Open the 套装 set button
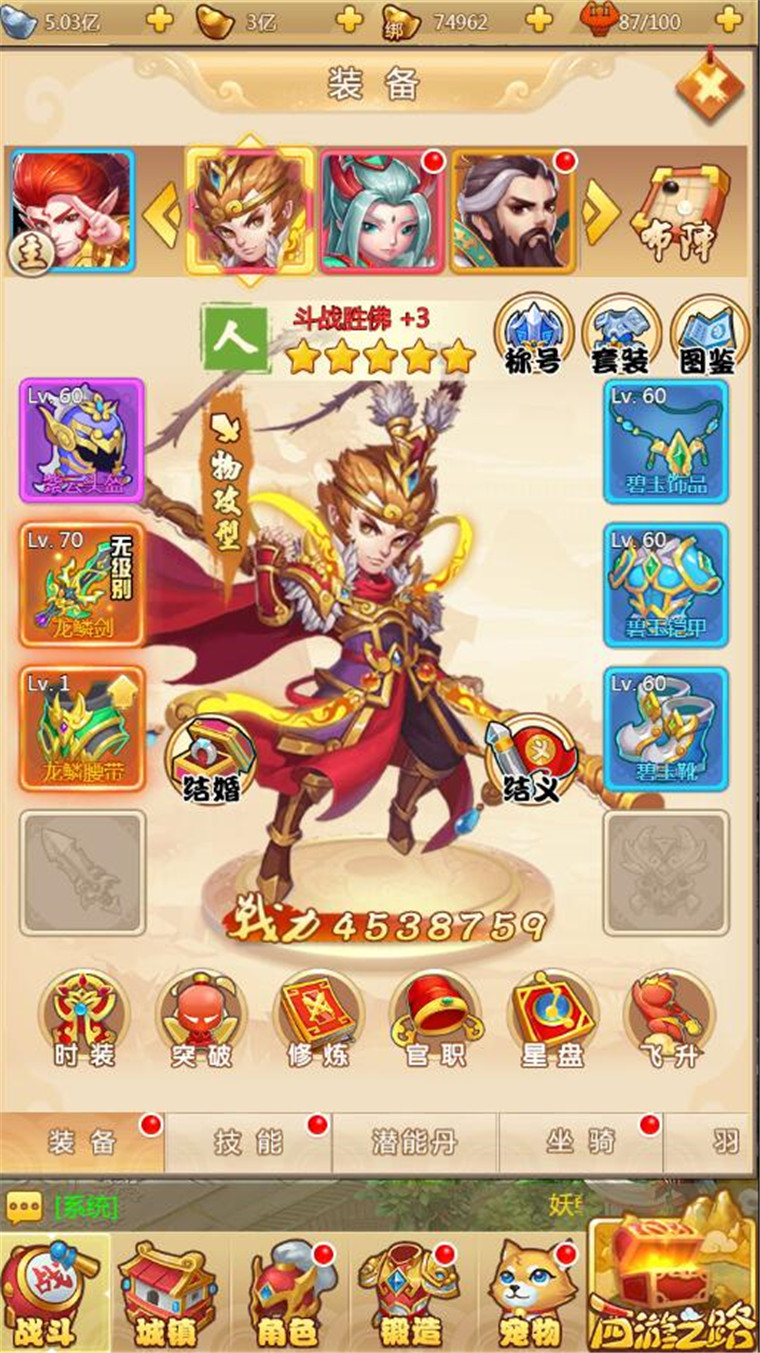Image resolution: width=760 pixels, height=1353 pixels. tap(618, 335)
